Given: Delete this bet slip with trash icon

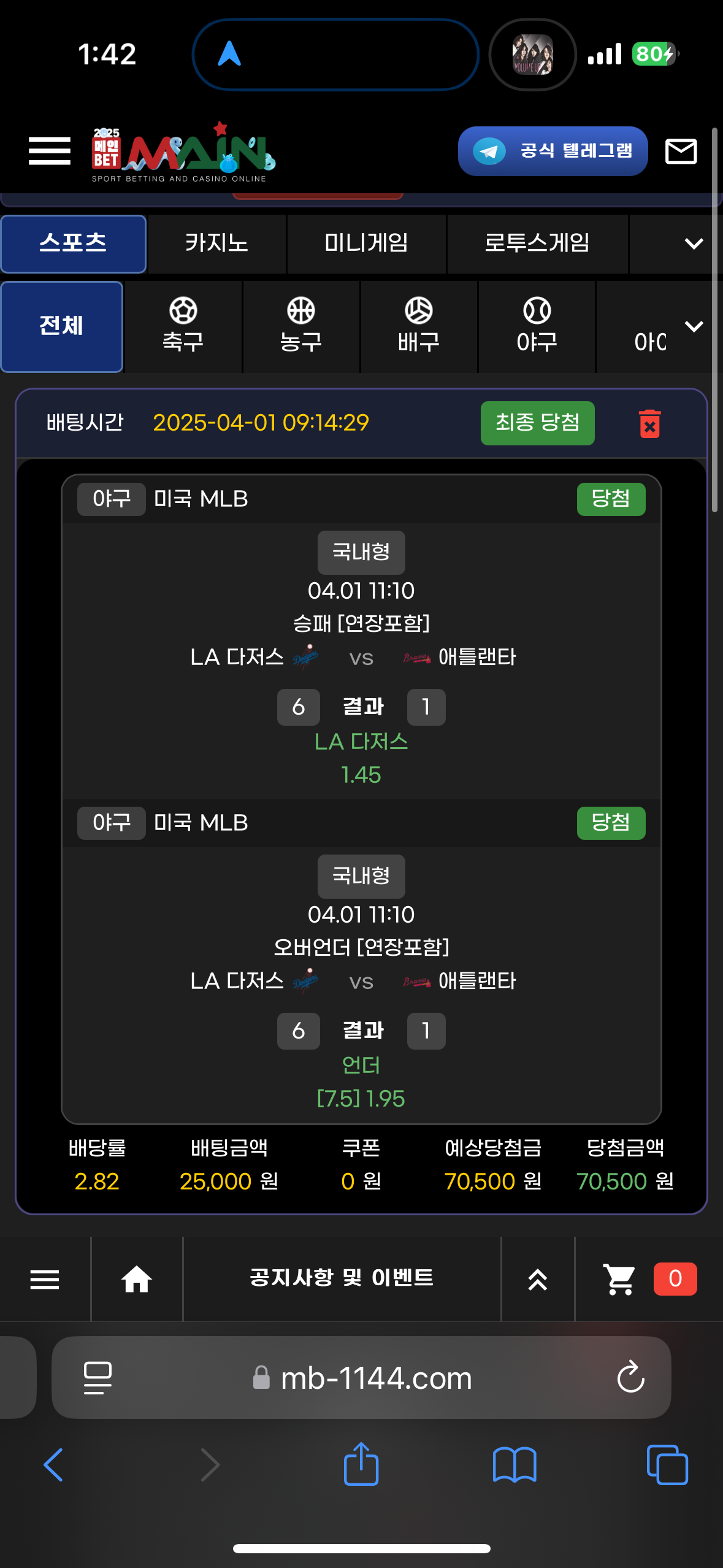Looking at the screenshot, I should pos(649,423).
